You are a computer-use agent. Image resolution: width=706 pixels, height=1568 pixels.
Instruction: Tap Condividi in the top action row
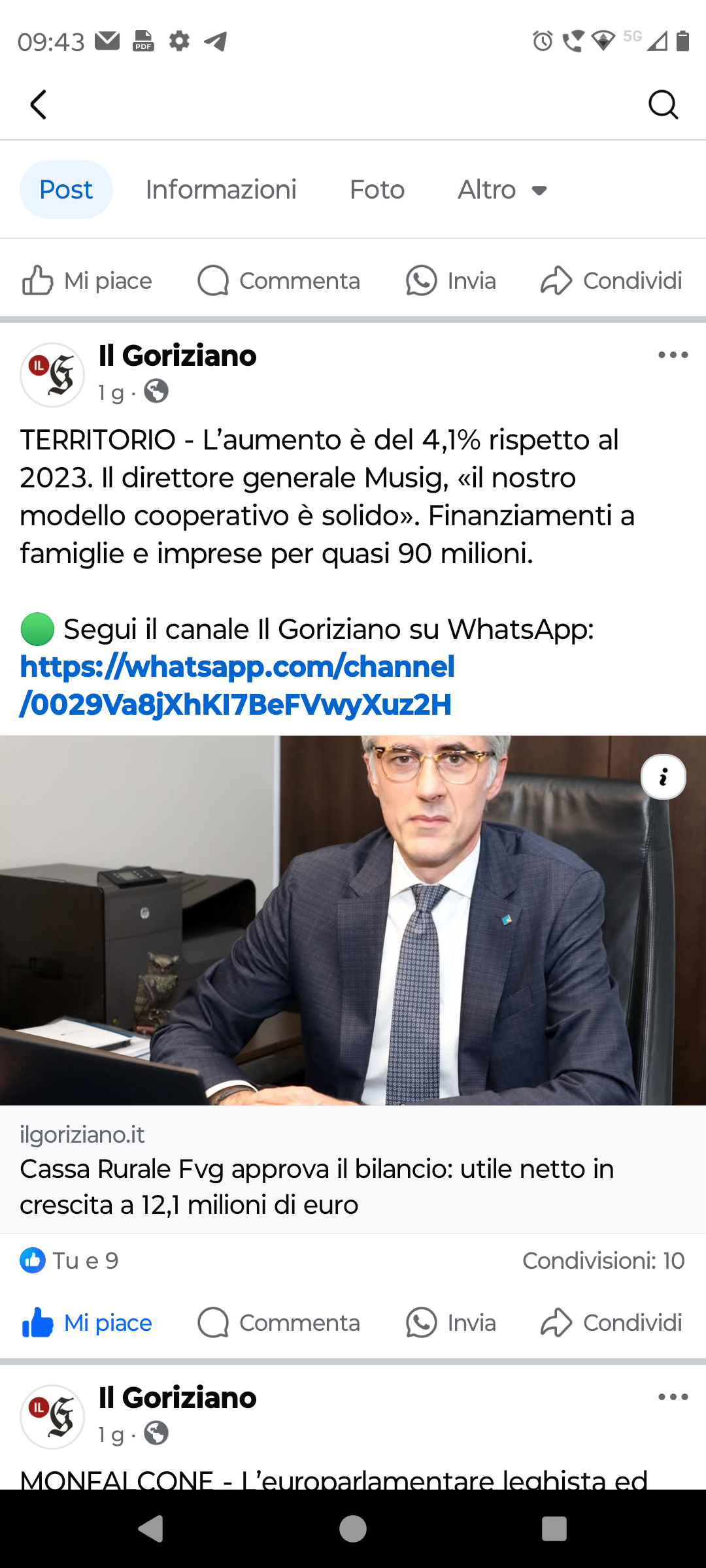pyautogui.click(x=611, y=281)
